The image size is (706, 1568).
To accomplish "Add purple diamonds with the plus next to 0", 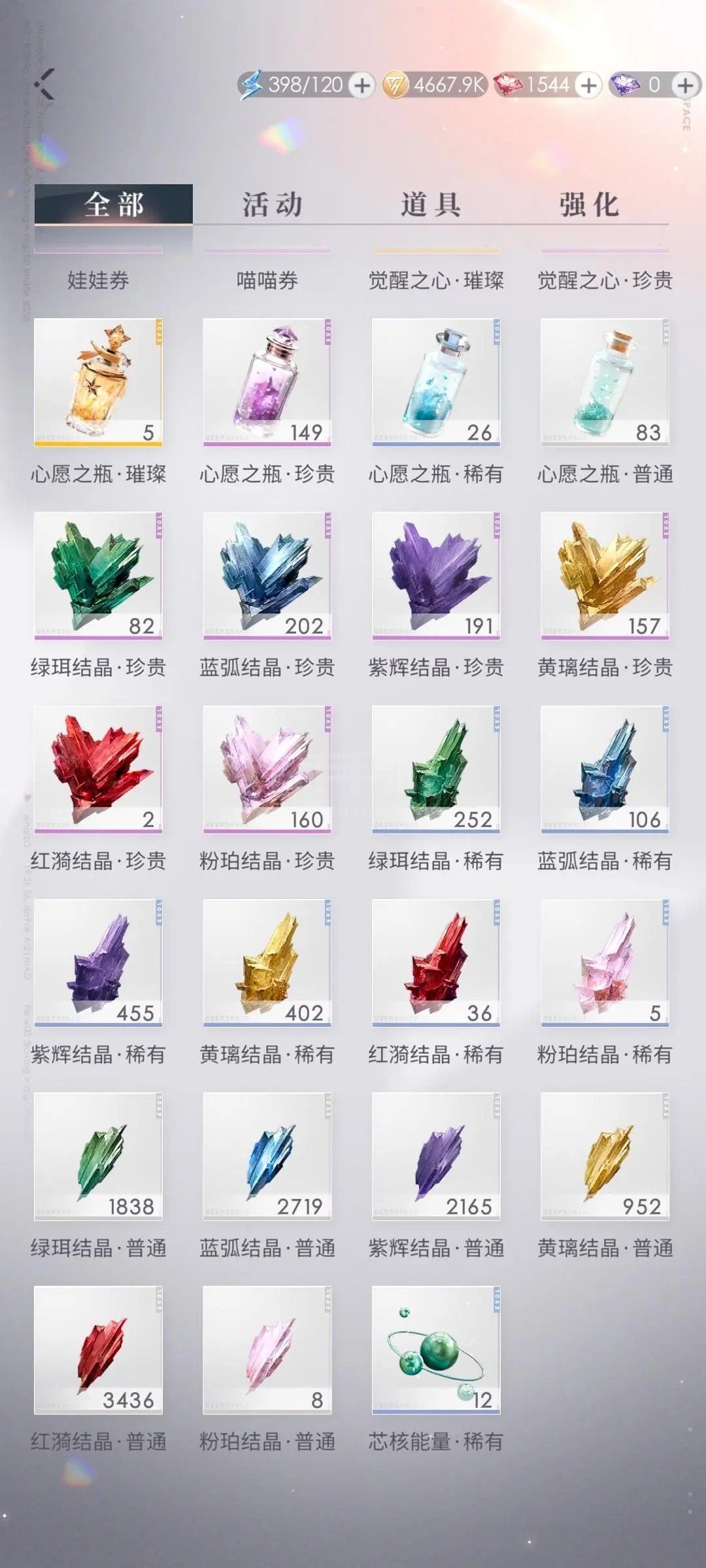I will coord(685,85).
